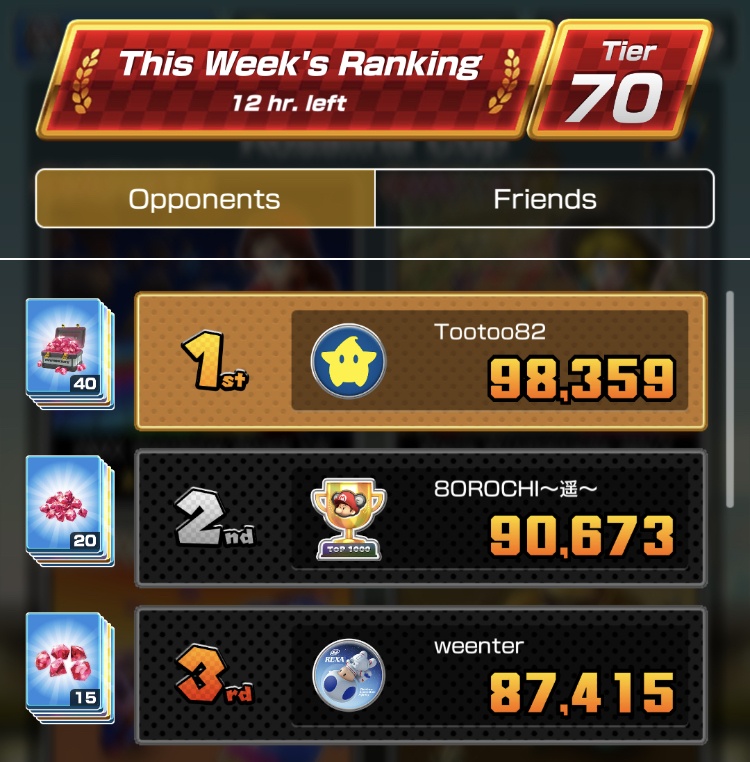Open 8OROCHI's second place player entry

click(x=420, y=518)
